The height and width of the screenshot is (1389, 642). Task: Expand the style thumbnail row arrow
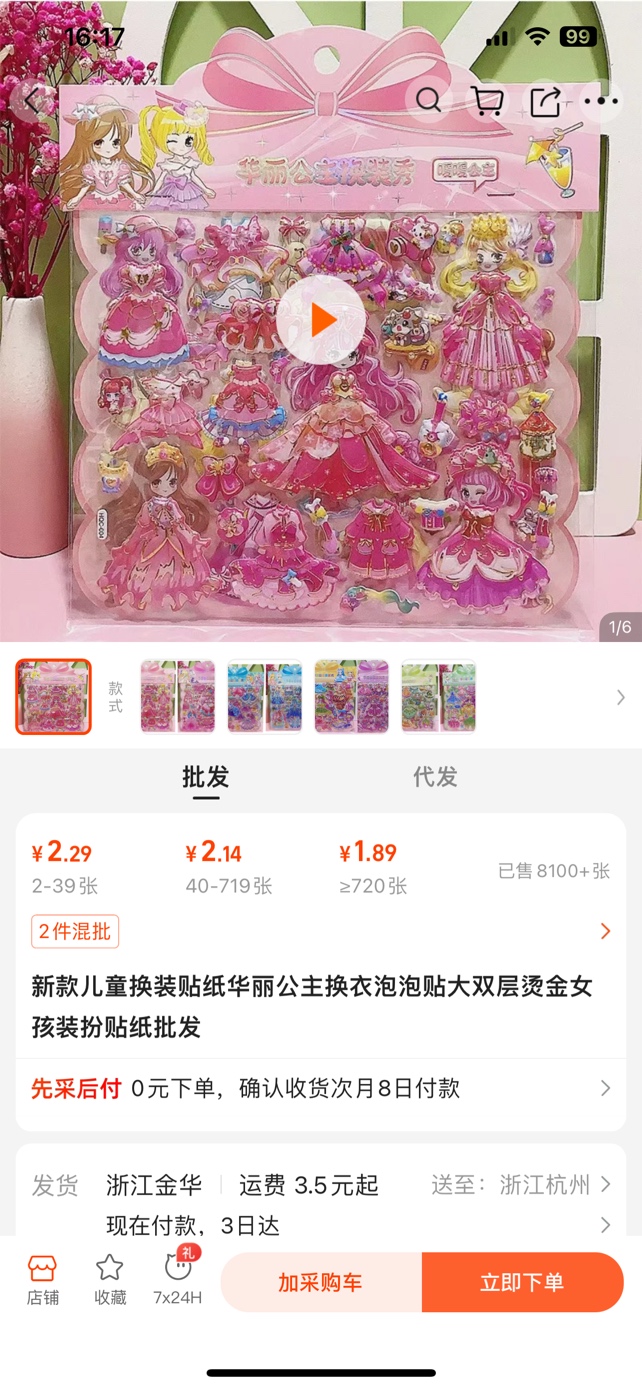pyautogui.click(x=620, y=697)
